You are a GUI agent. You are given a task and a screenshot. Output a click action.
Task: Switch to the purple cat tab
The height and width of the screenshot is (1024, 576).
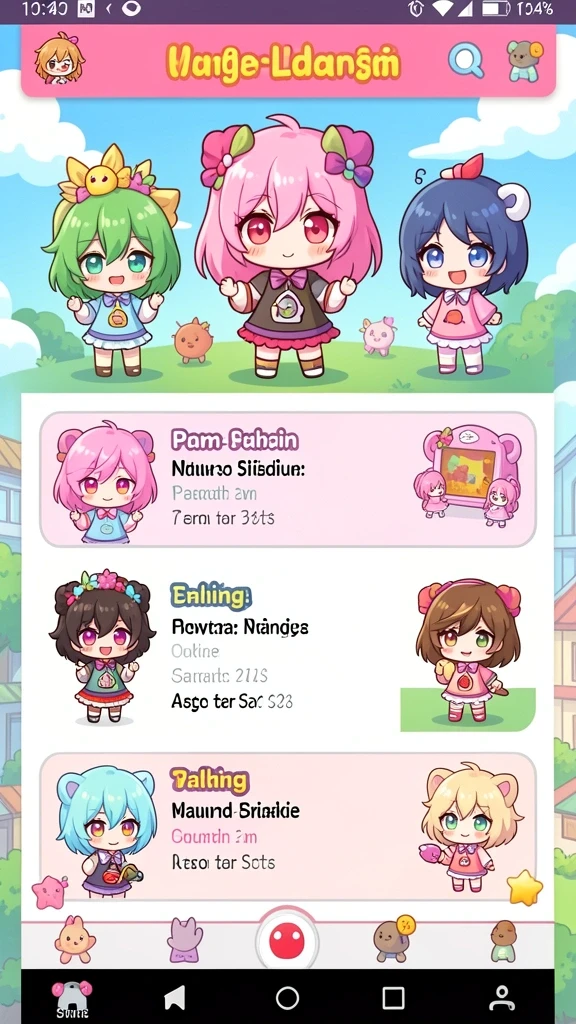click(185, 940)
